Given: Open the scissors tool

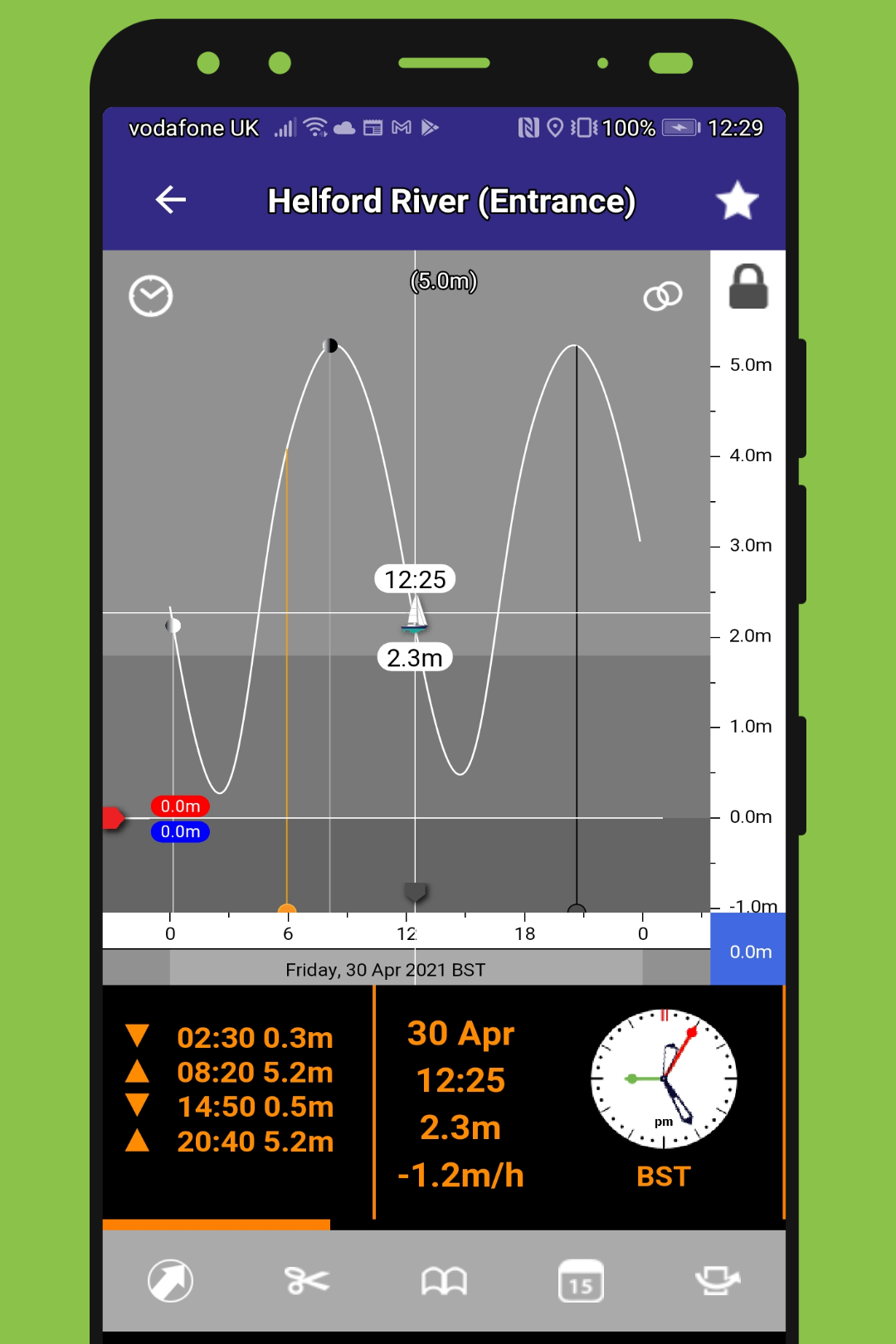Looking at the screenshot, I should [x=307, y=1281].
